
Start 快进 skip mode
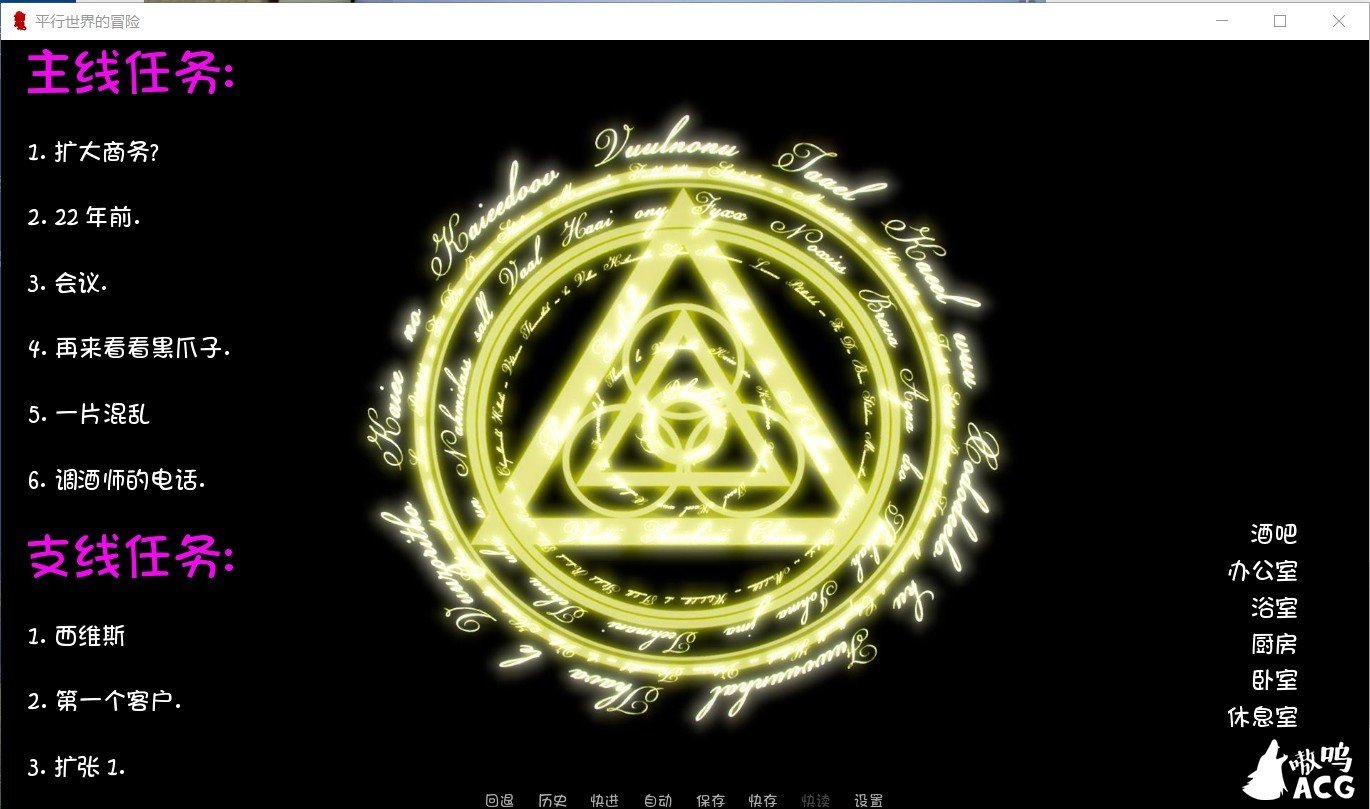(604, 800)
